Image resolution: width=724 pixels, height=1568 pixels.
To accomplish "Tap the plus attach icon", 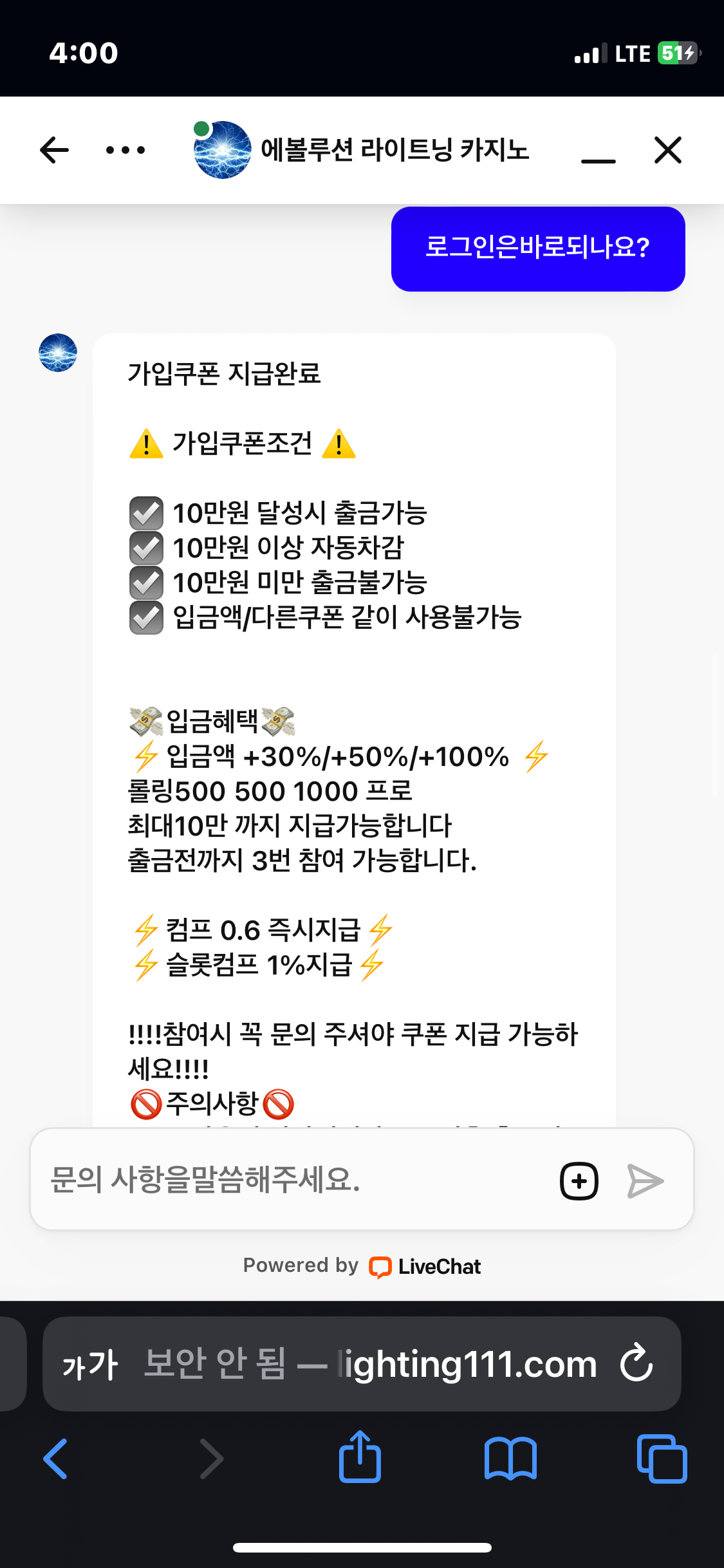I will [x=579, y=1181].
